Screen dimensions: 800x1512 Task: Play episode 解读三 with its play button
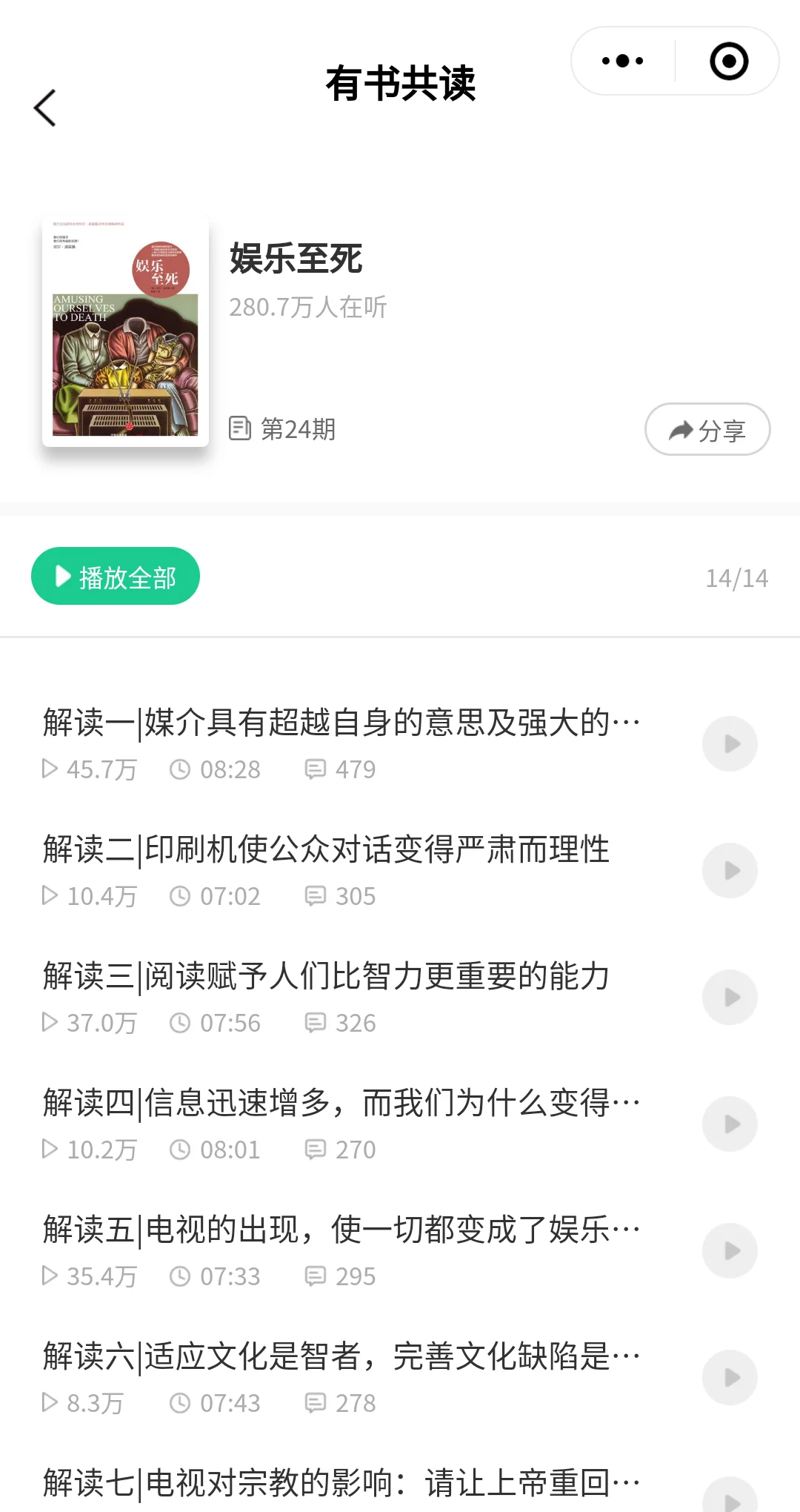(730, 997)
